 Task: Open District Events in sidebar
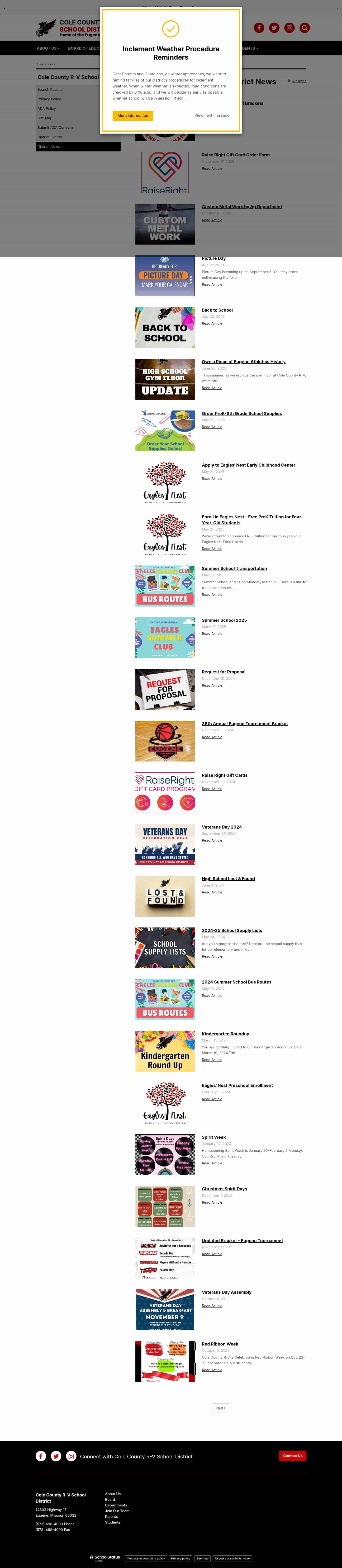49,137
